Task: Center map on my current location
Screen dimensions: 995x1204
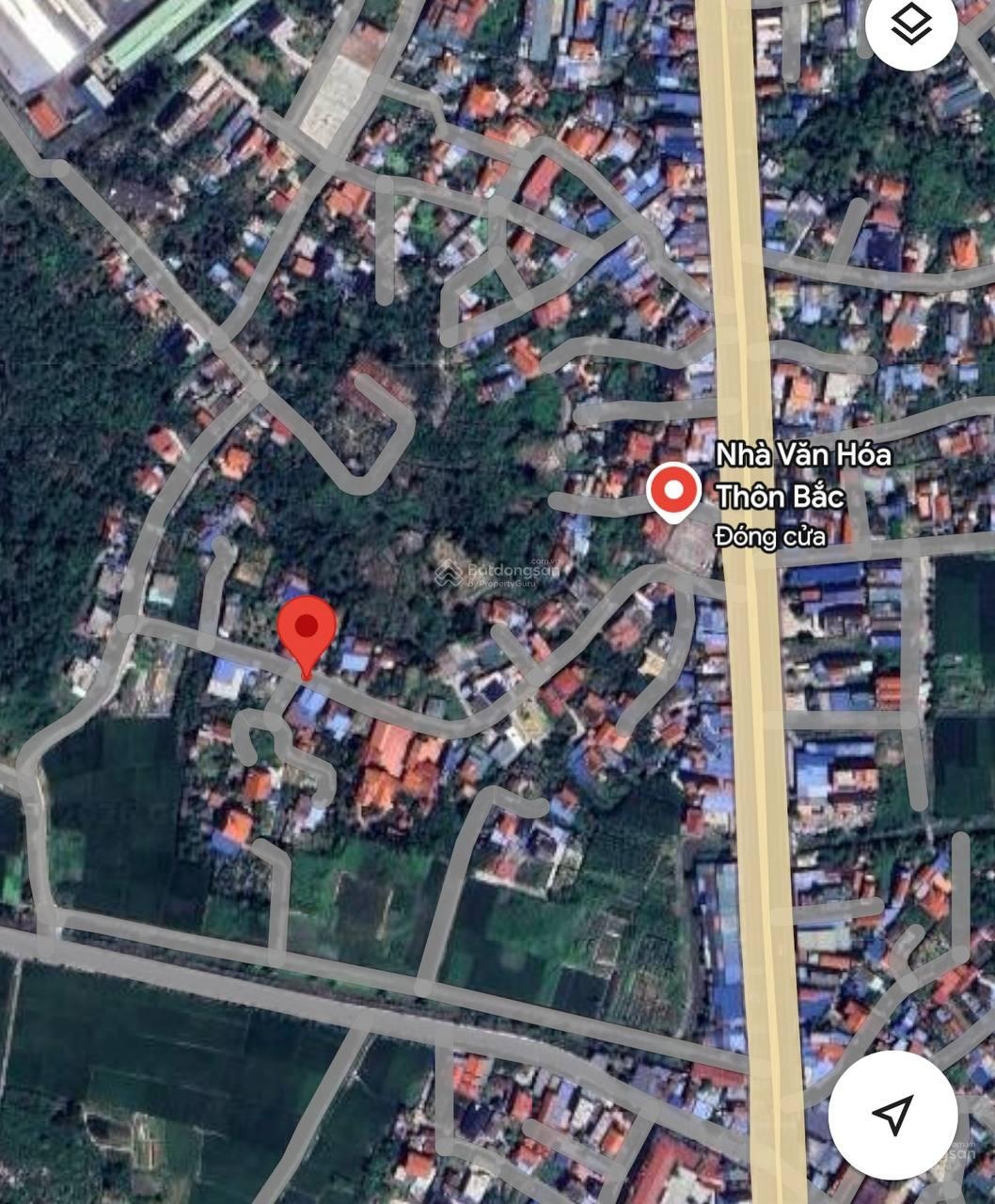Action: (x=892, y=1114)
